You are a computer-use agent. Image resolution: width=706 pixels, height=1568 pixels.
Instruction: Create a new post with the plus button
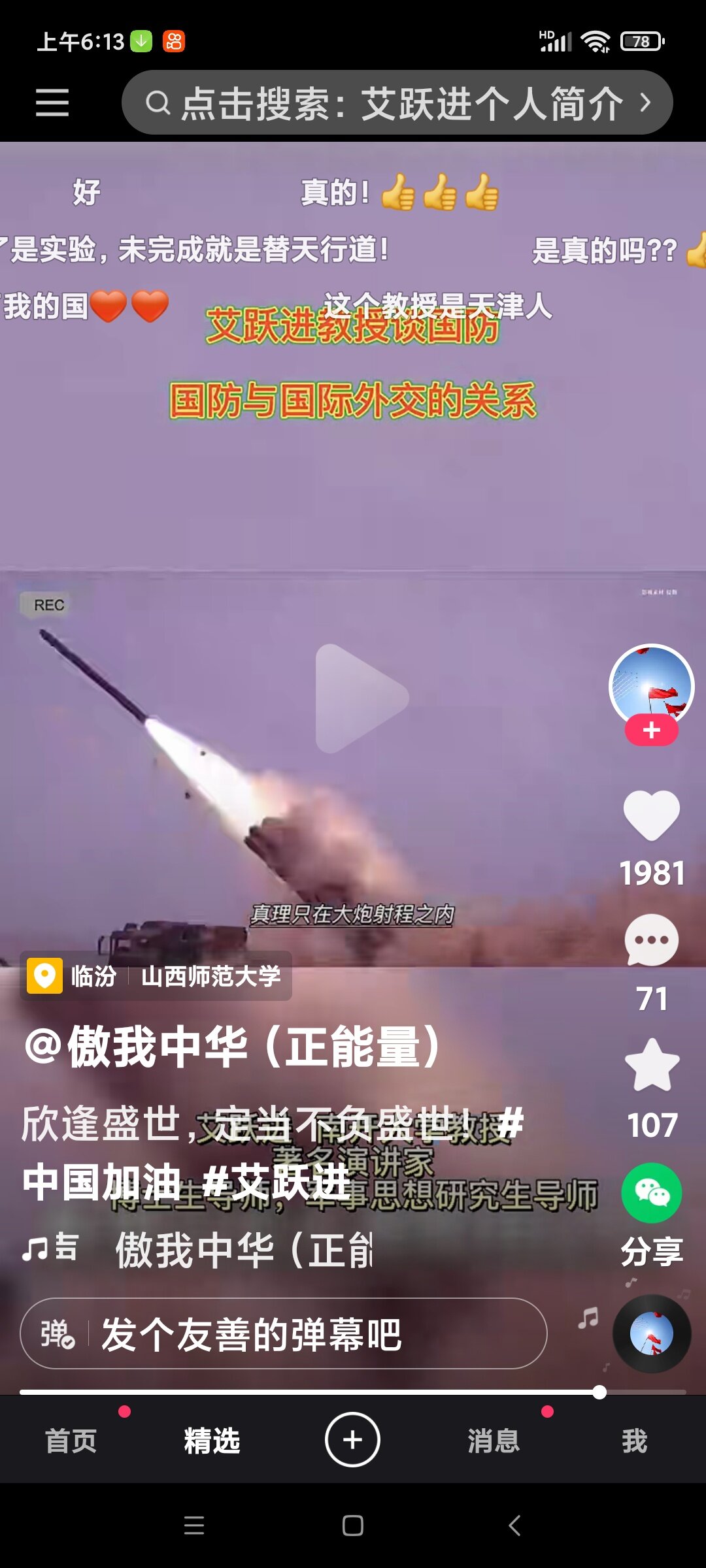[352, 1439]
